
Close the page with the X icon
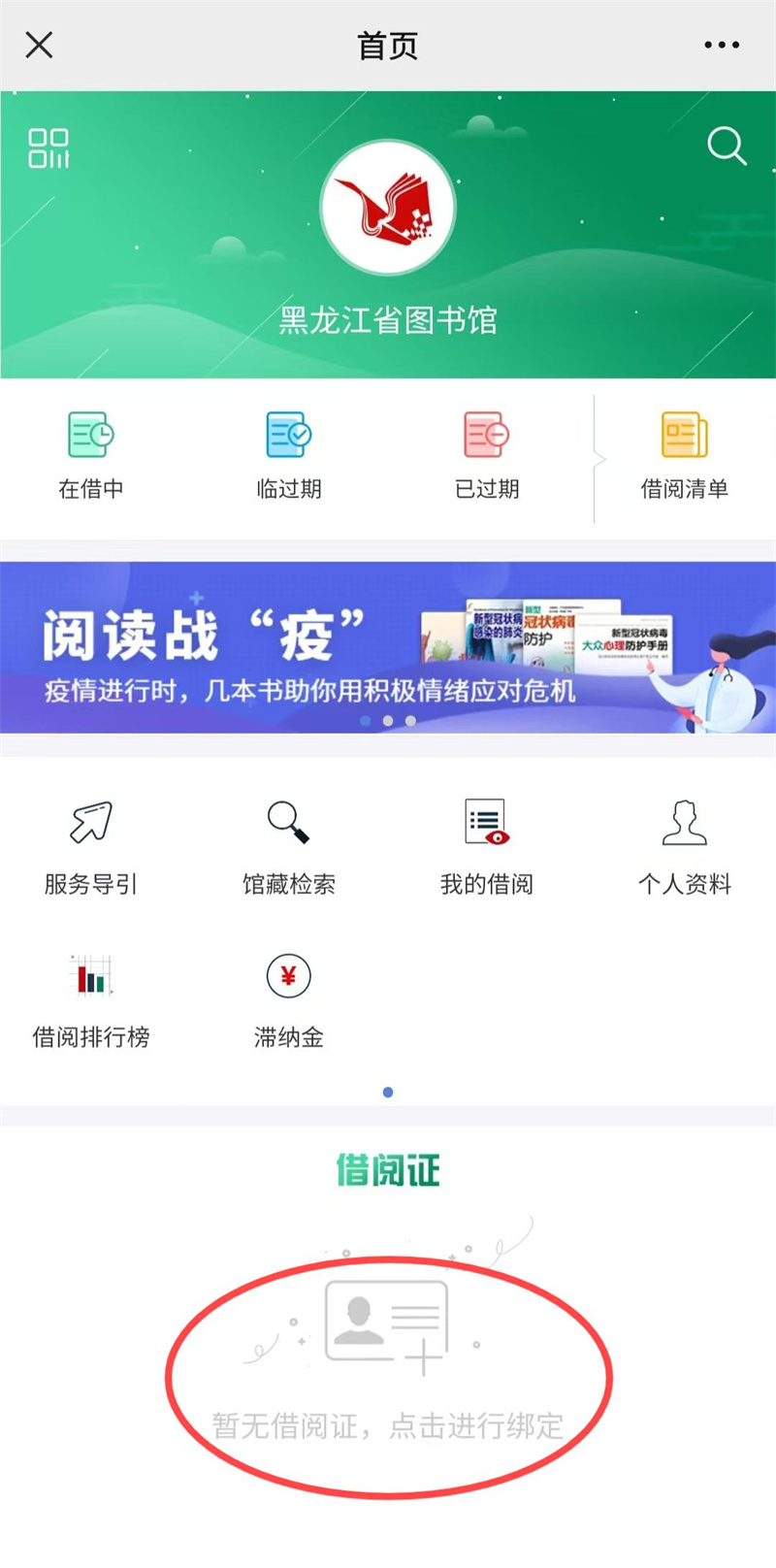tap(39, 45)
